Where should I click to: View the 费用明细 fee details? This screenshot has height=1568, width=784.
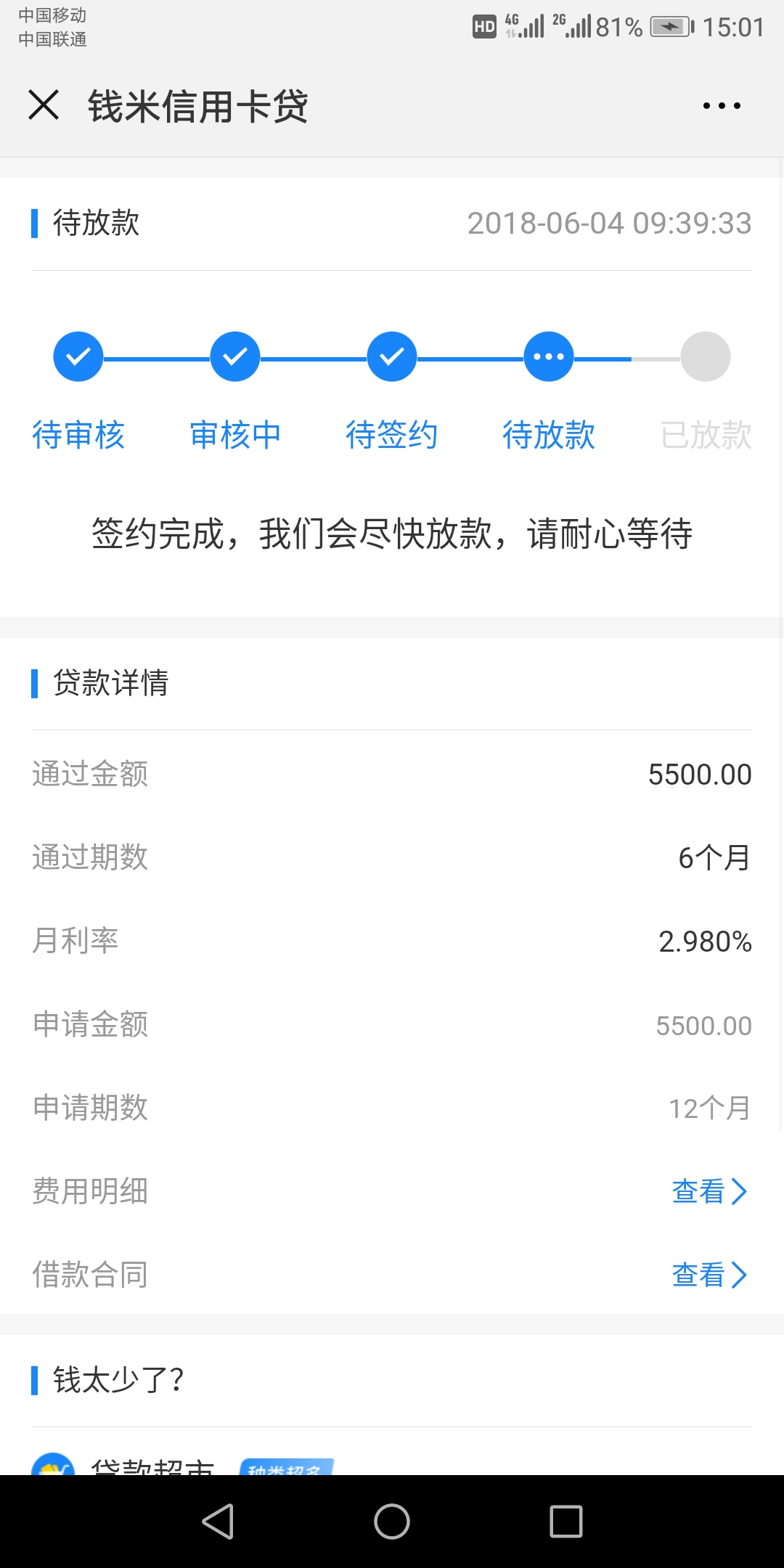coord(709,1191)
